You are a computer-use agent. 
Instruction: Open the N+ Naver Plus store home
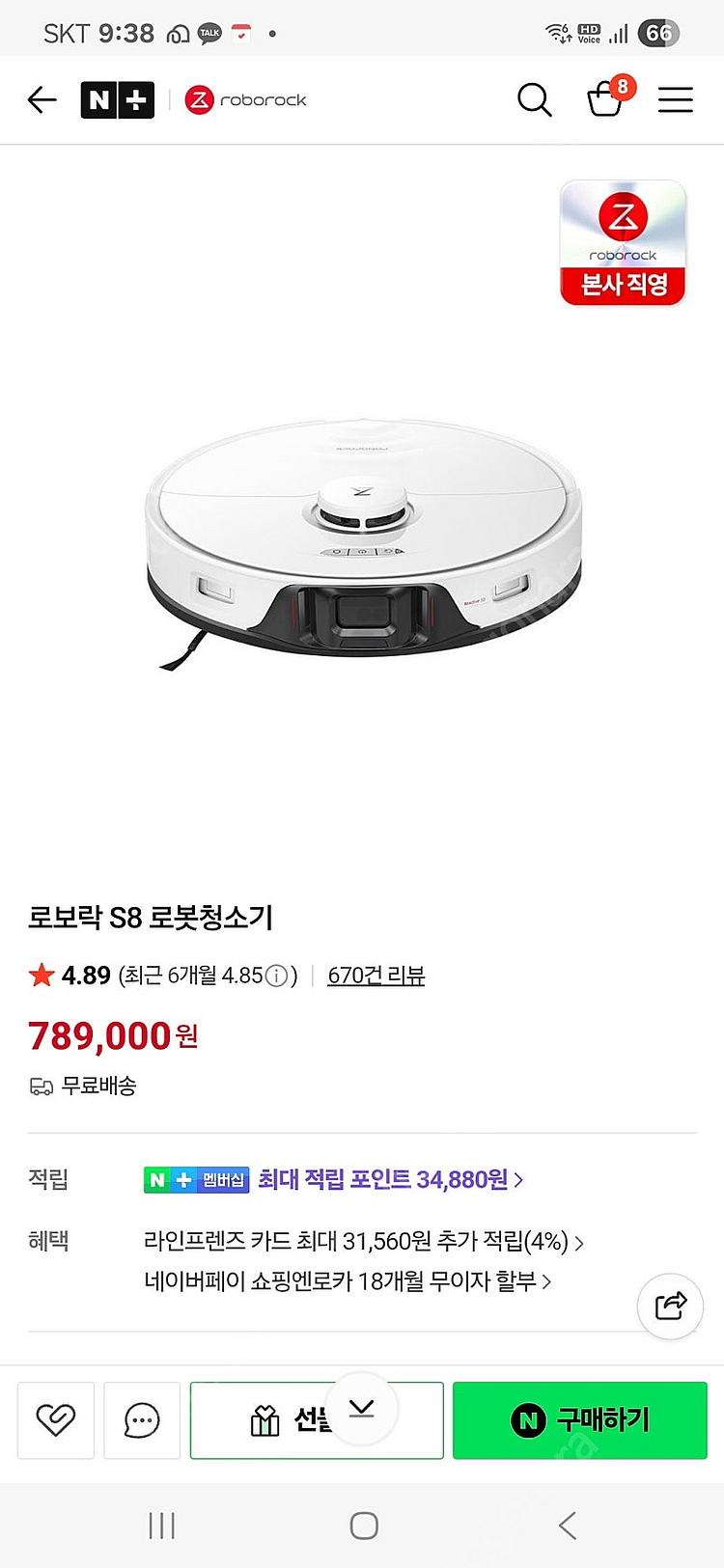coord(117,99)
